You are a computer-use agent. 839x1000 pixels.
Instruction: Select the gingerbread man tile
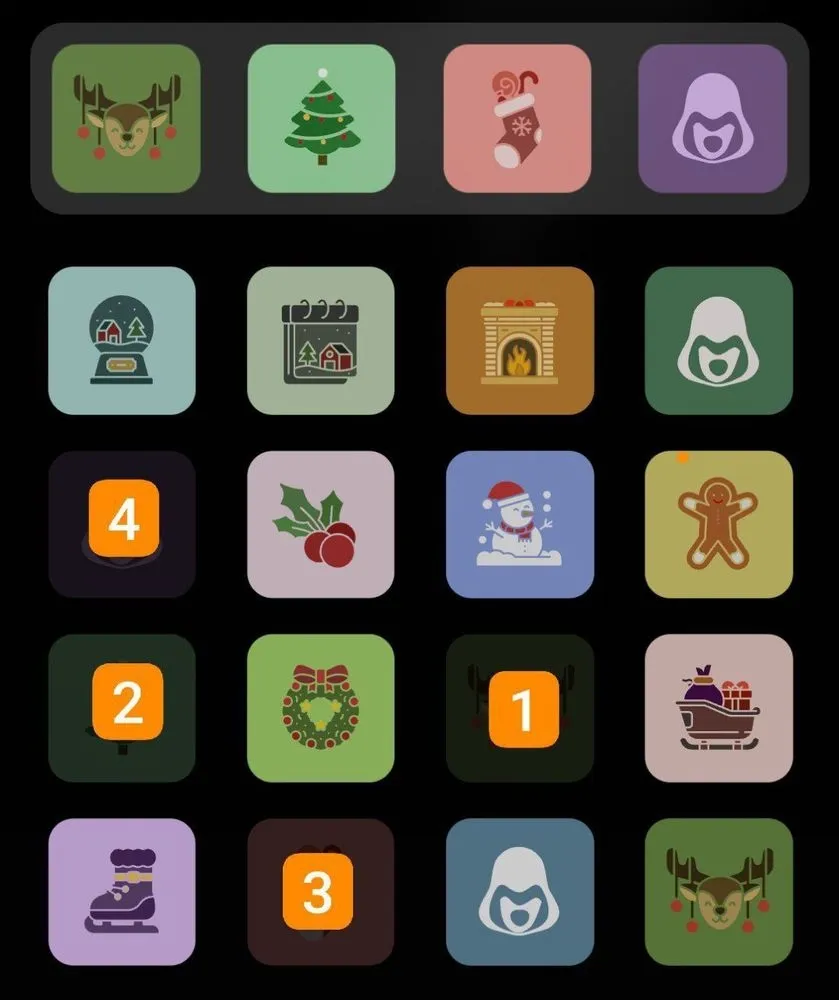[718, 524]
